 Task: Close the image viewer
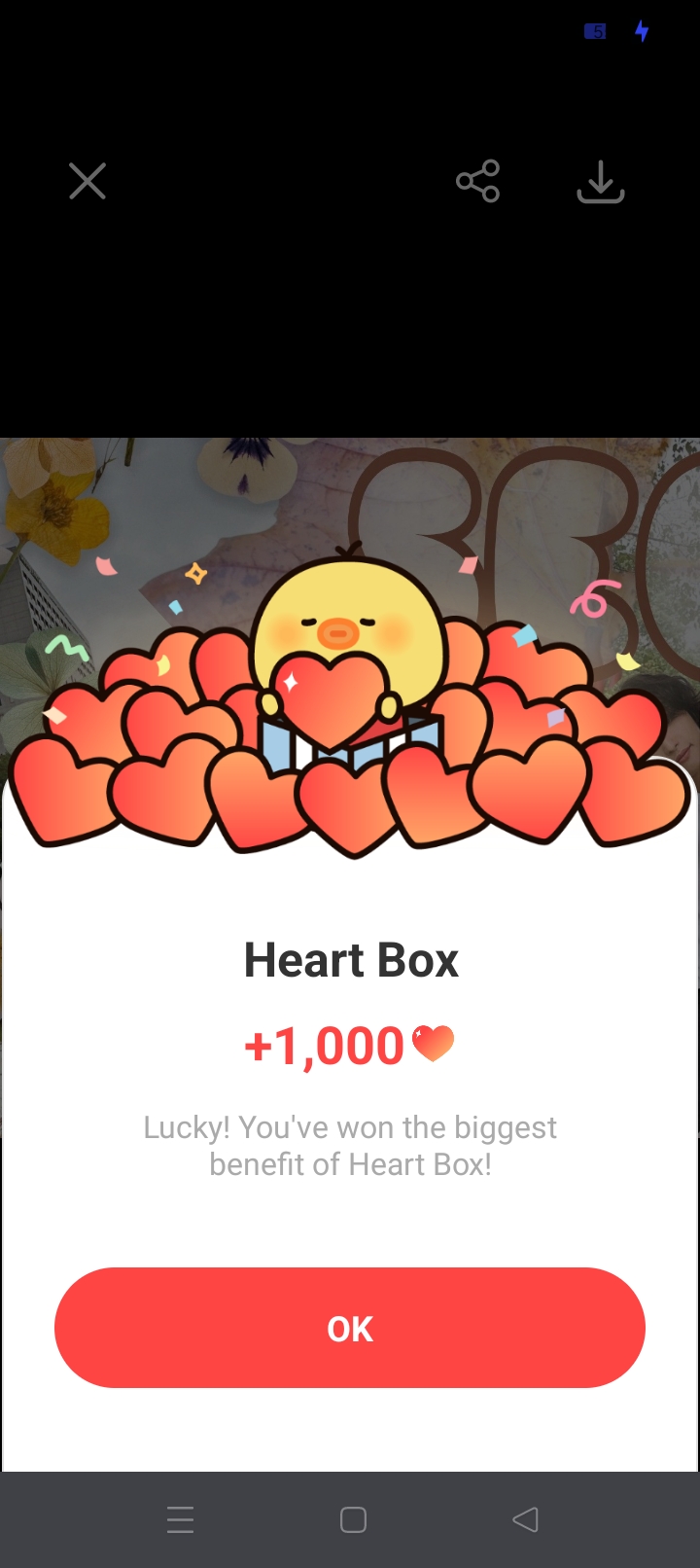(x=87, y=181)
